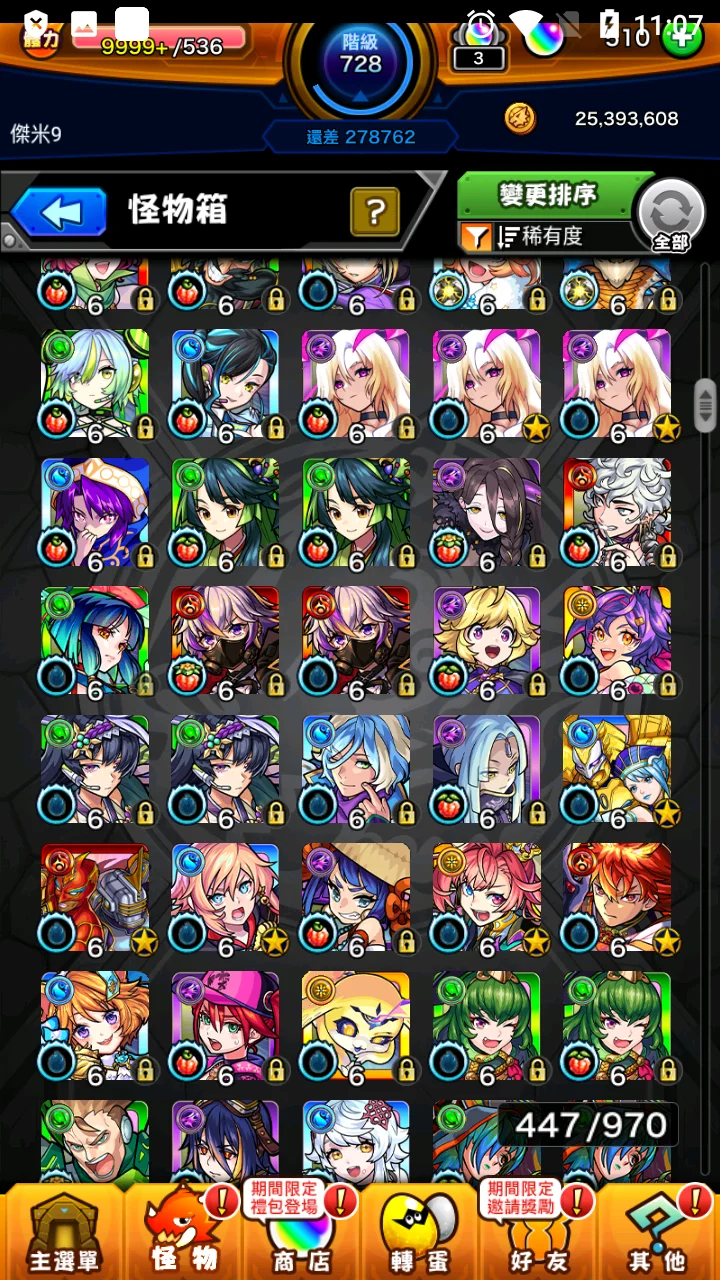
Task: Open the question mark help button
Action: [375, 211]
